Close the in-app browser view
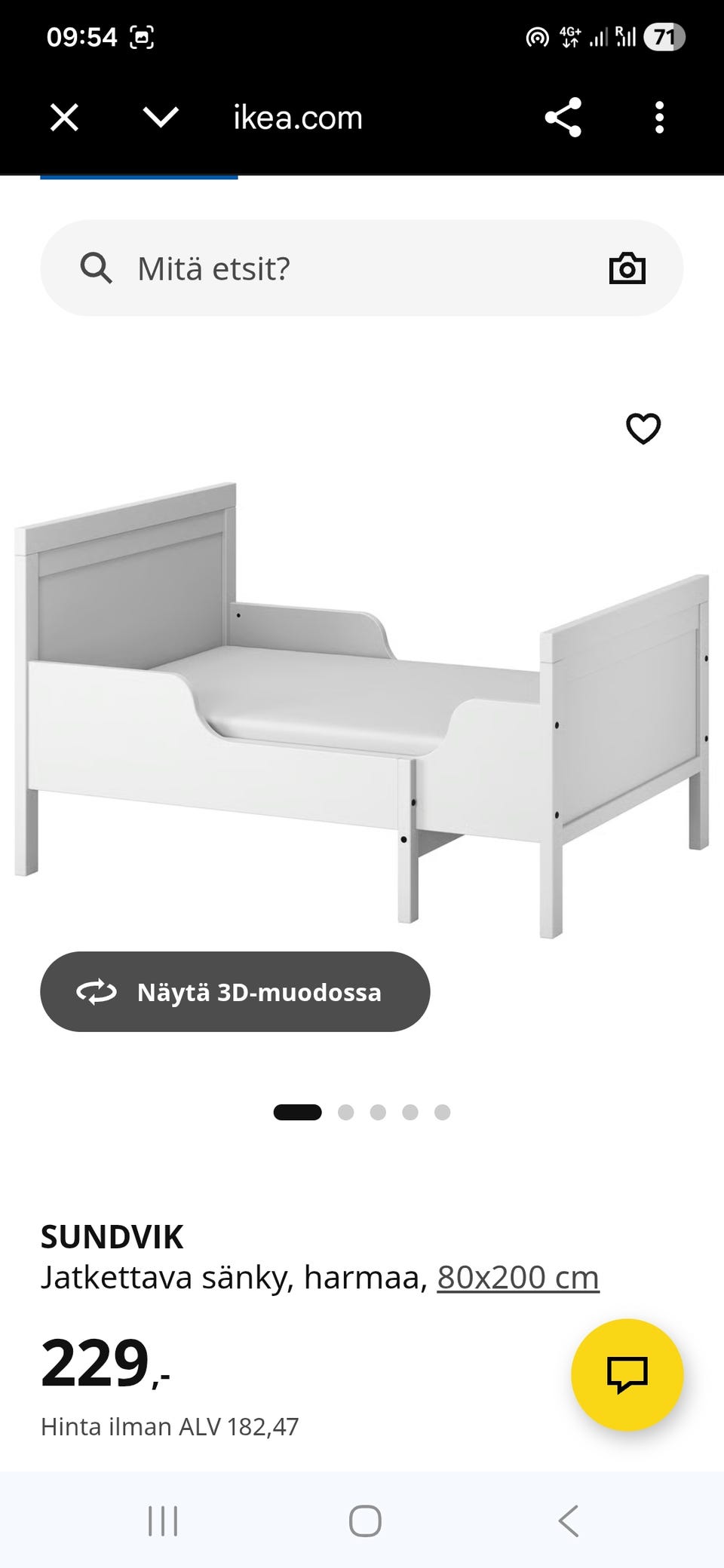724x1568 pixels. pos(64,117)
